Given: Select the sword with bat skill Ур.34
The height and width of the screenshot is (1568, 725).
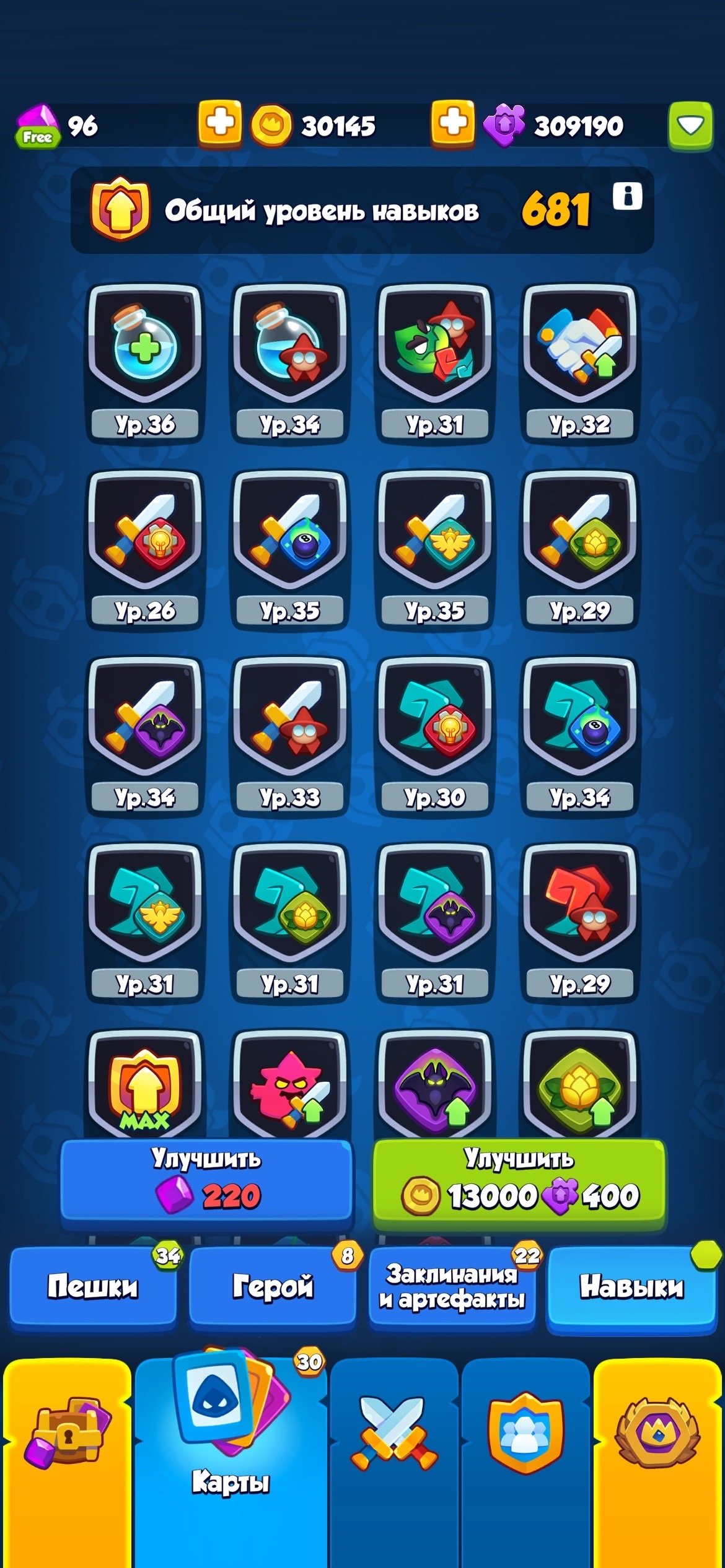Looking at the screenshot, I should [x=145, y=735].
